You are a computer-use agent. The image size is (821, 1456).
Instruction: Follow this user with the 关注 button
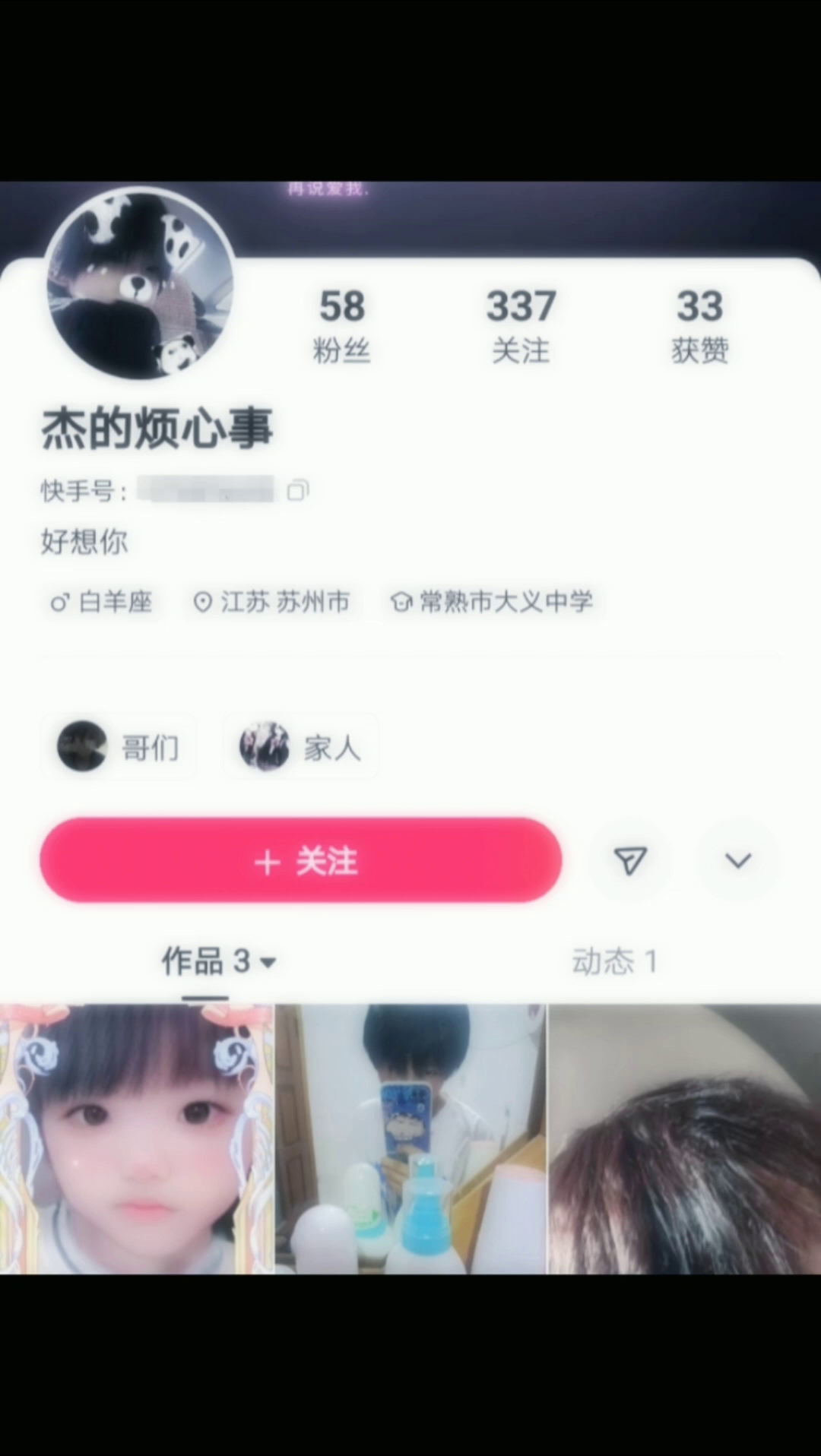(300, 860)
